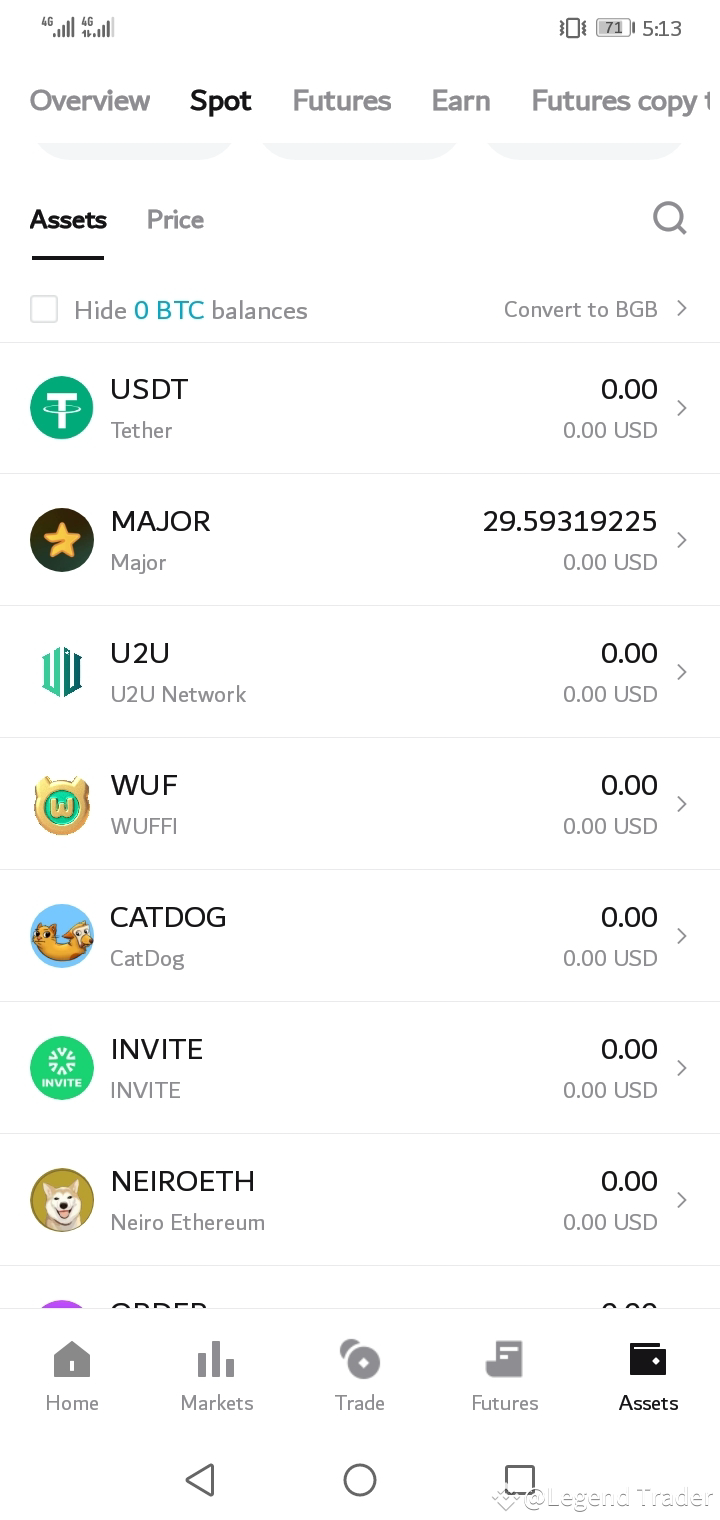Tap the CATDOG token icon

62,935
